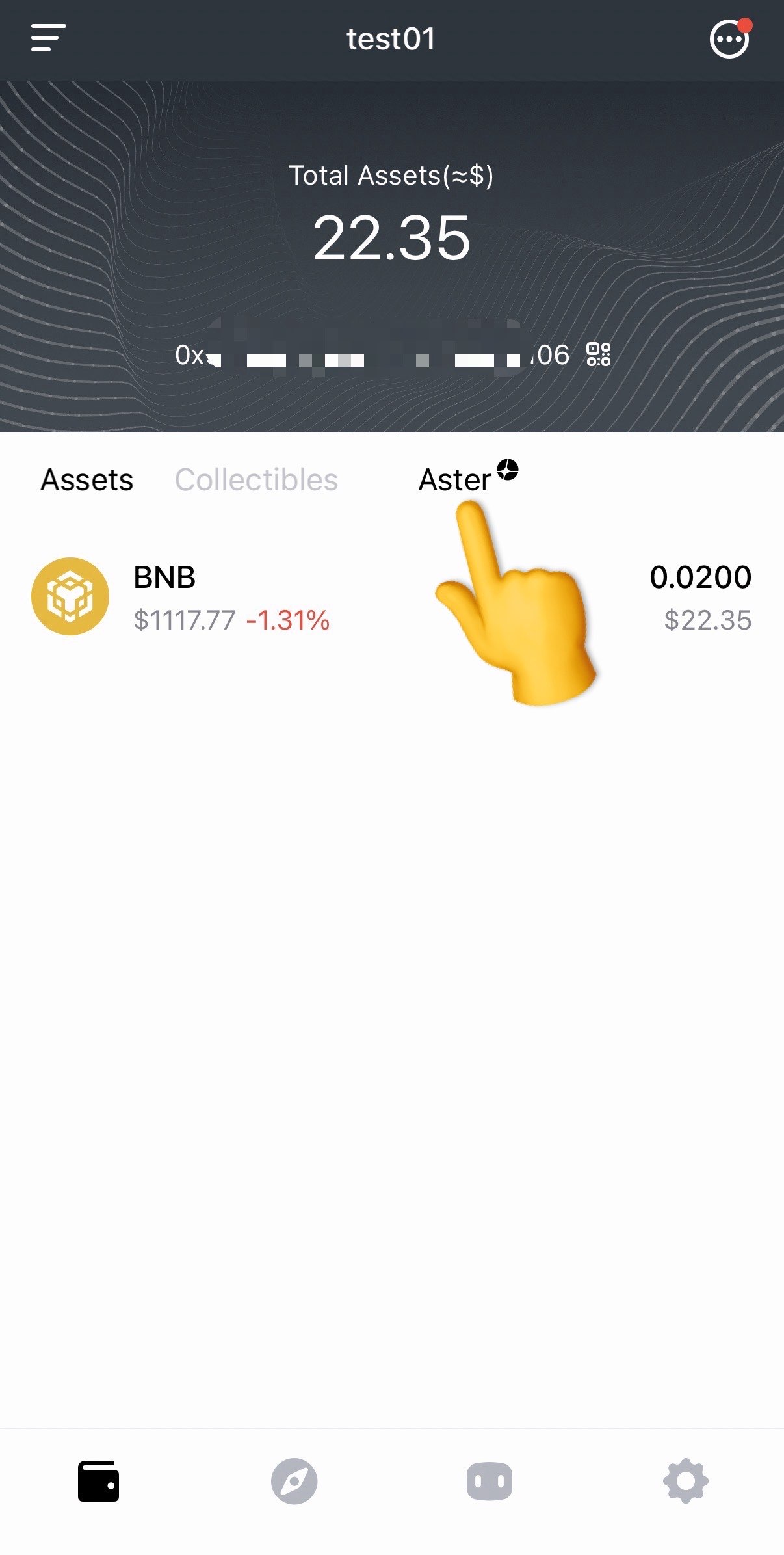Open the robot face tab
Screen dimensions: 784x1555
pyautogui.click(x=490, y=1482)
